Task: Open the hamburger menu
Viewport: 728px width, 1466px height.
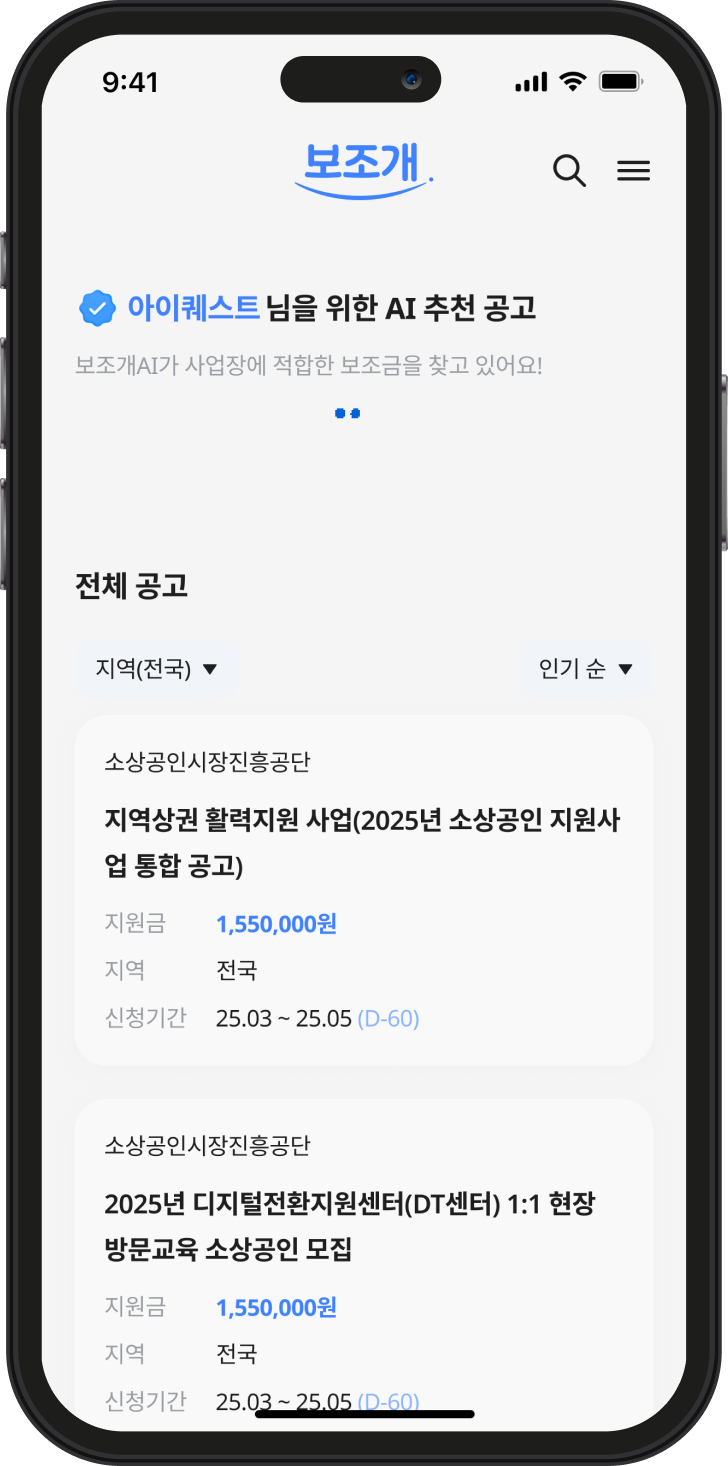Action: (633, 171)
